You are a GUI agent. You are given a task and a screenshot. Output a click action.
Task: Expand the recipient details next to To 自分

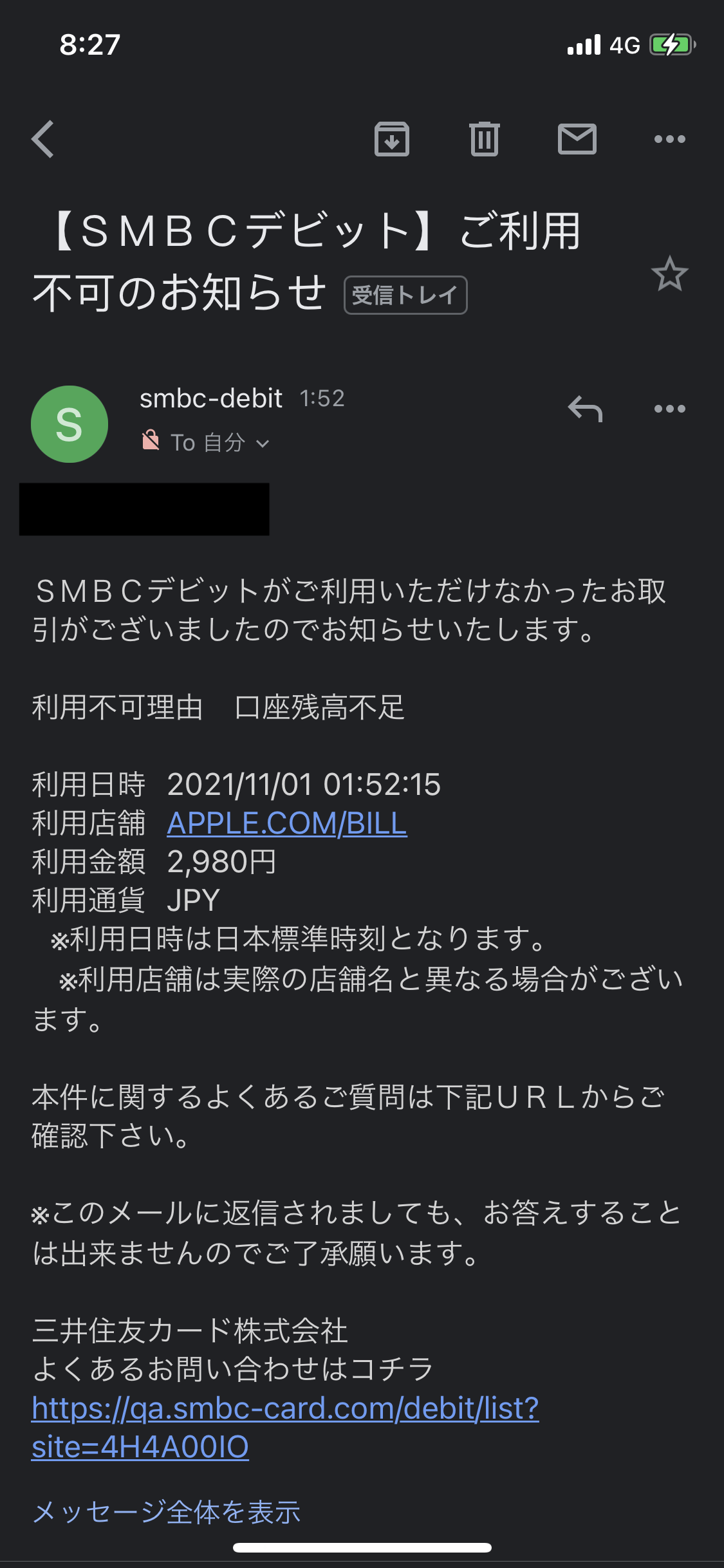[263, 443]
